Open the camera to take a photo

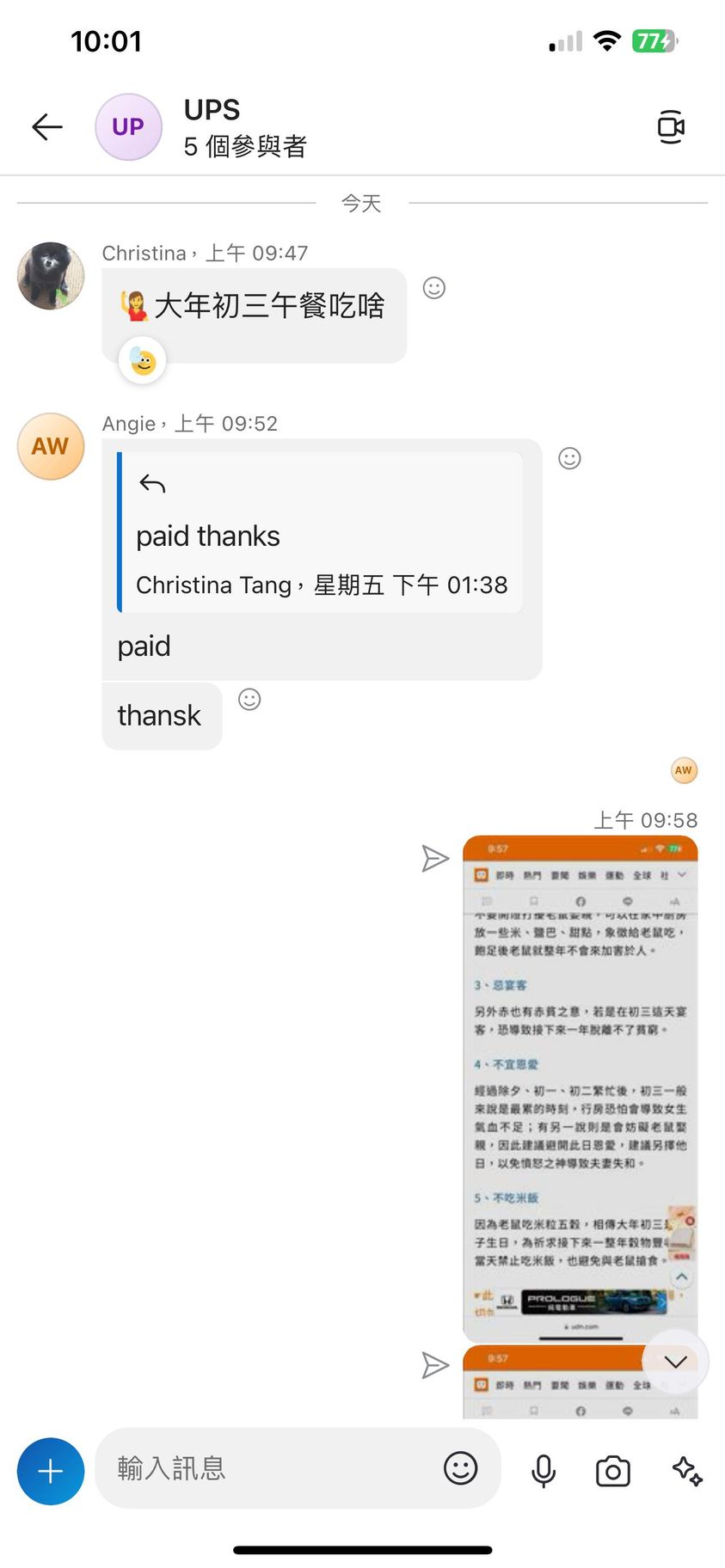612,1471
